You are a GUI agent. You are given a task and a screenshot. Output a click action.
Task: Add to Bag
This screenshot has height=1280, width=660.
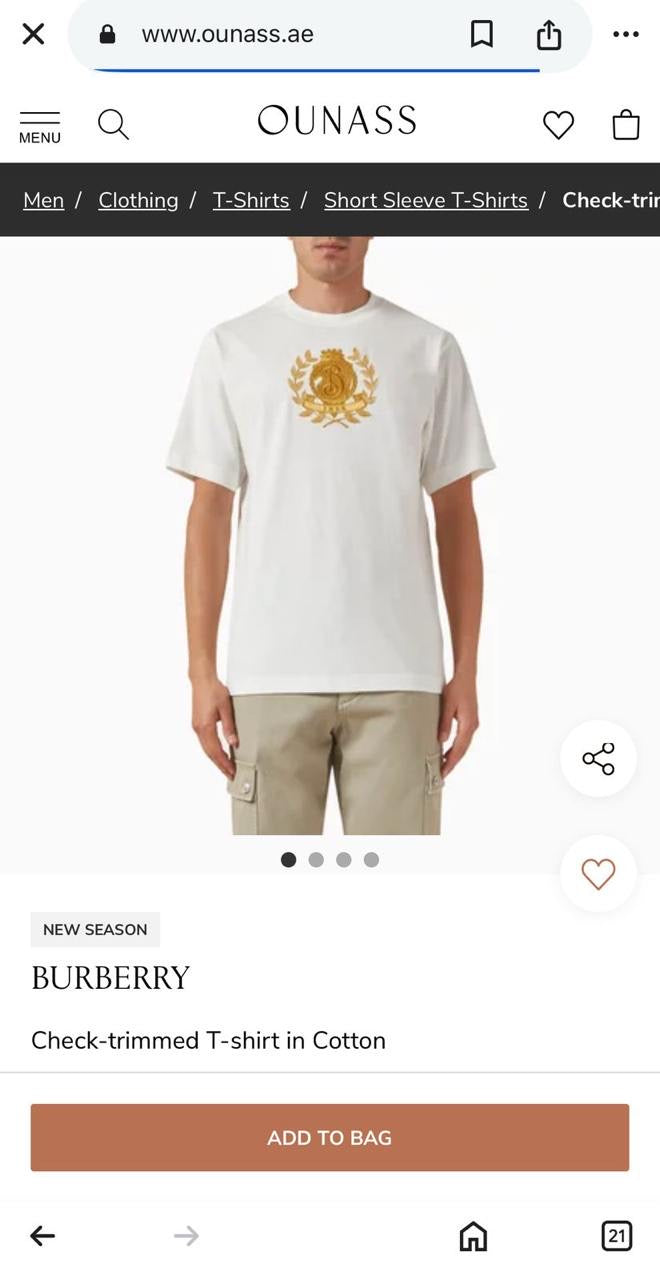(x=330, y=1137)
